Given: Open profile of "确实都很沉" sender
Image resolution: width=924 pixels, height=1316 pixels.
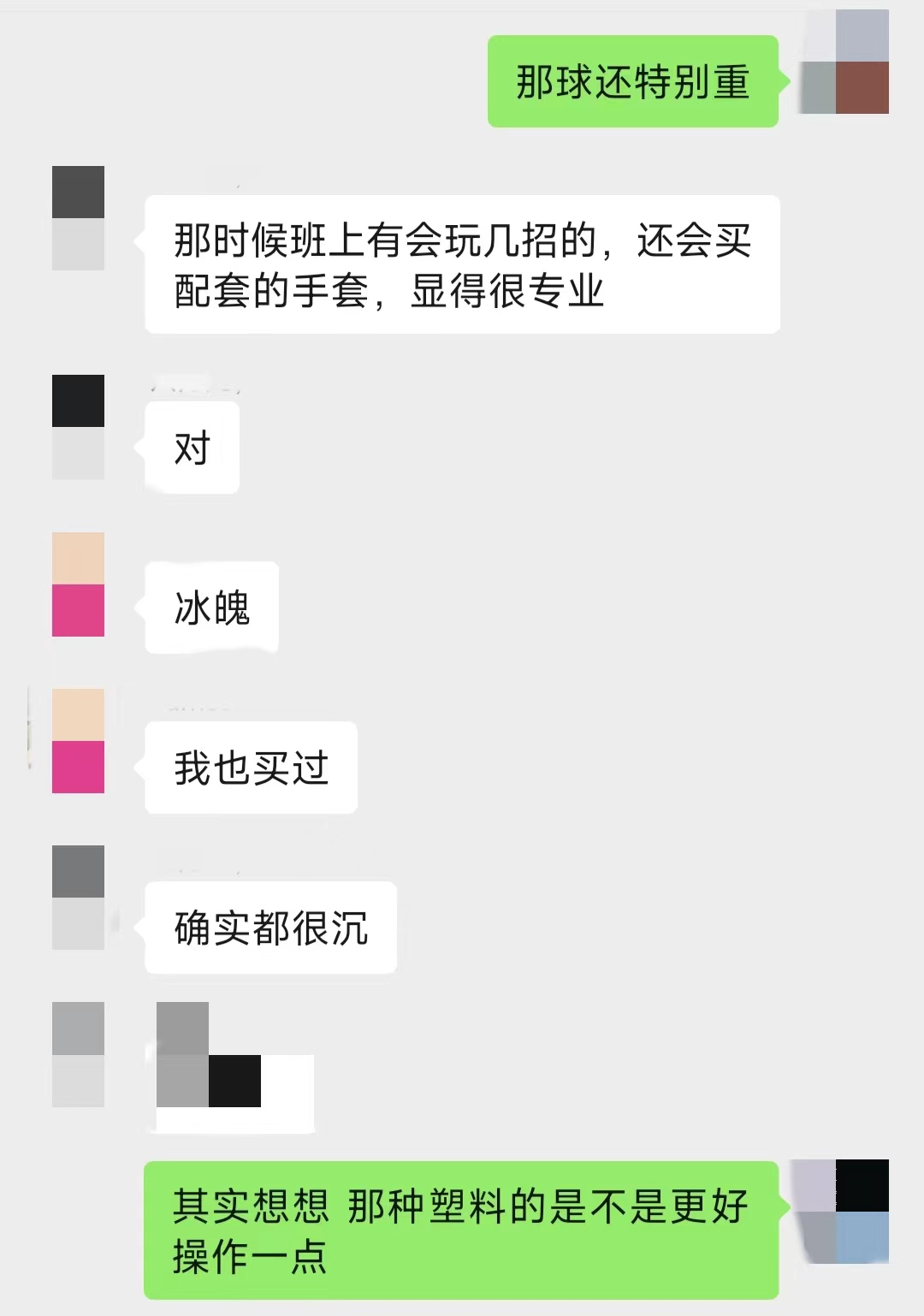Looking at the screenshot, I should pos(78,898).
